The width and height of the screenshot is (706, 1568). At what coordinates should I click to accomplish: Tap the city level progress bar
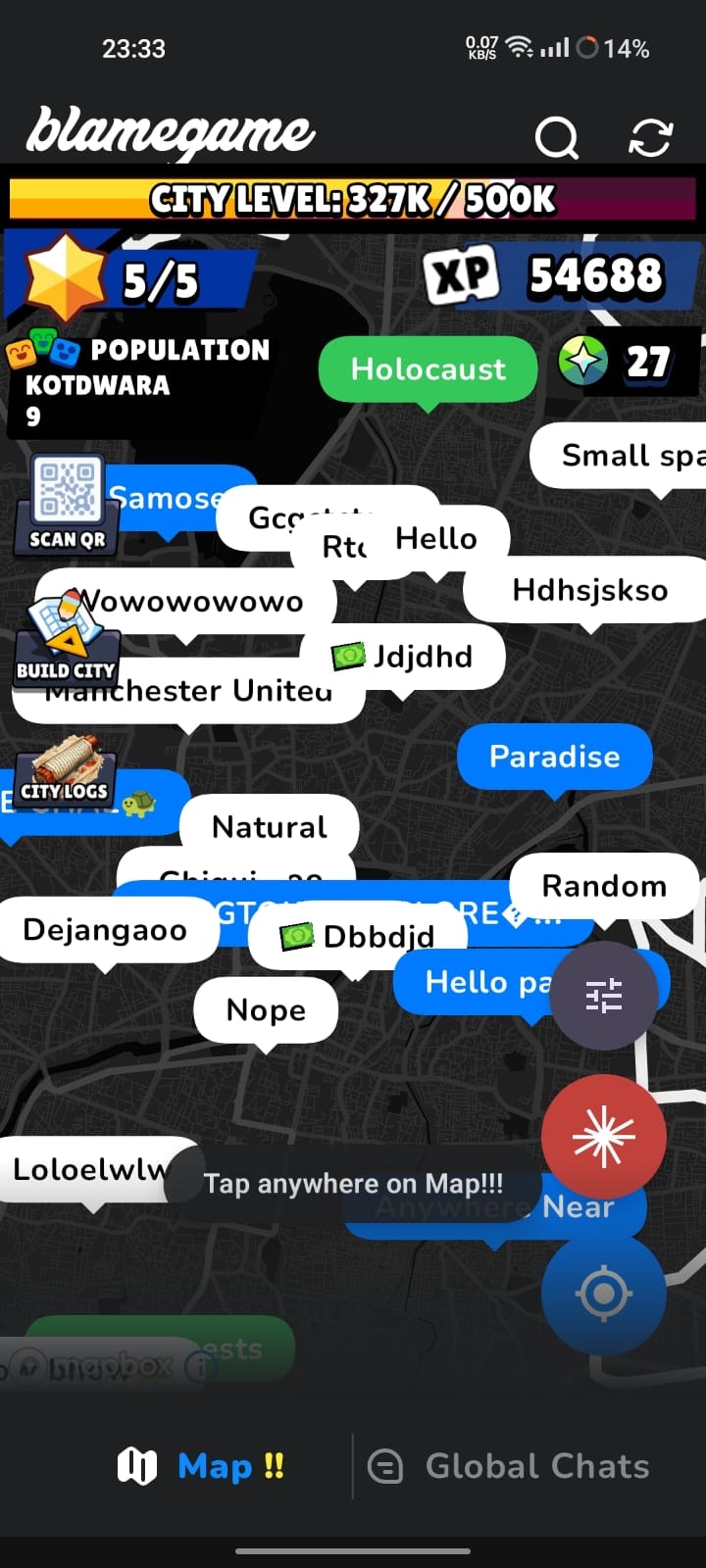pos(353,198)
